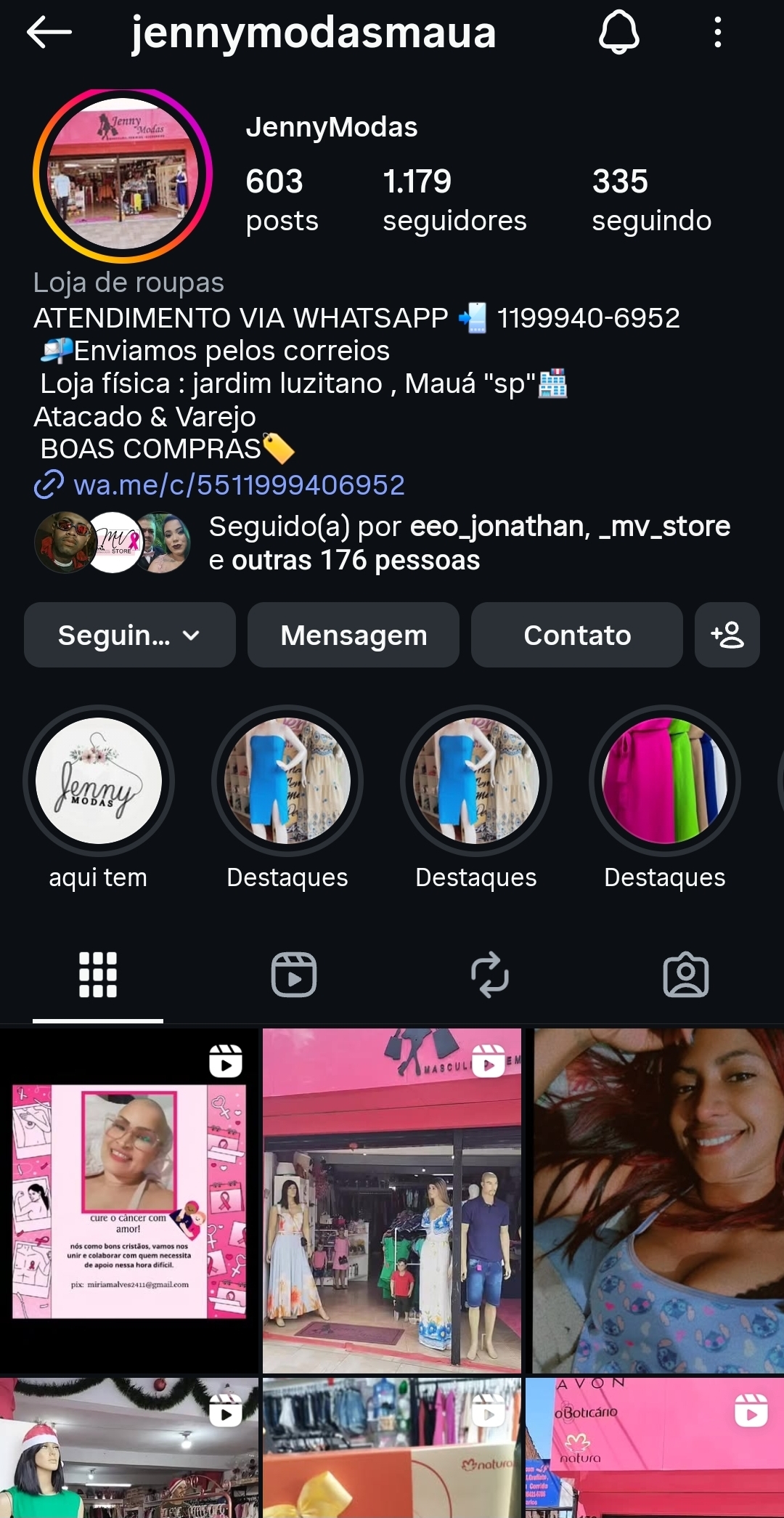Viewport: 784px width, 1518px height.
Task: Tap the gradient story ring around profile photo
Action: point(120,172)
